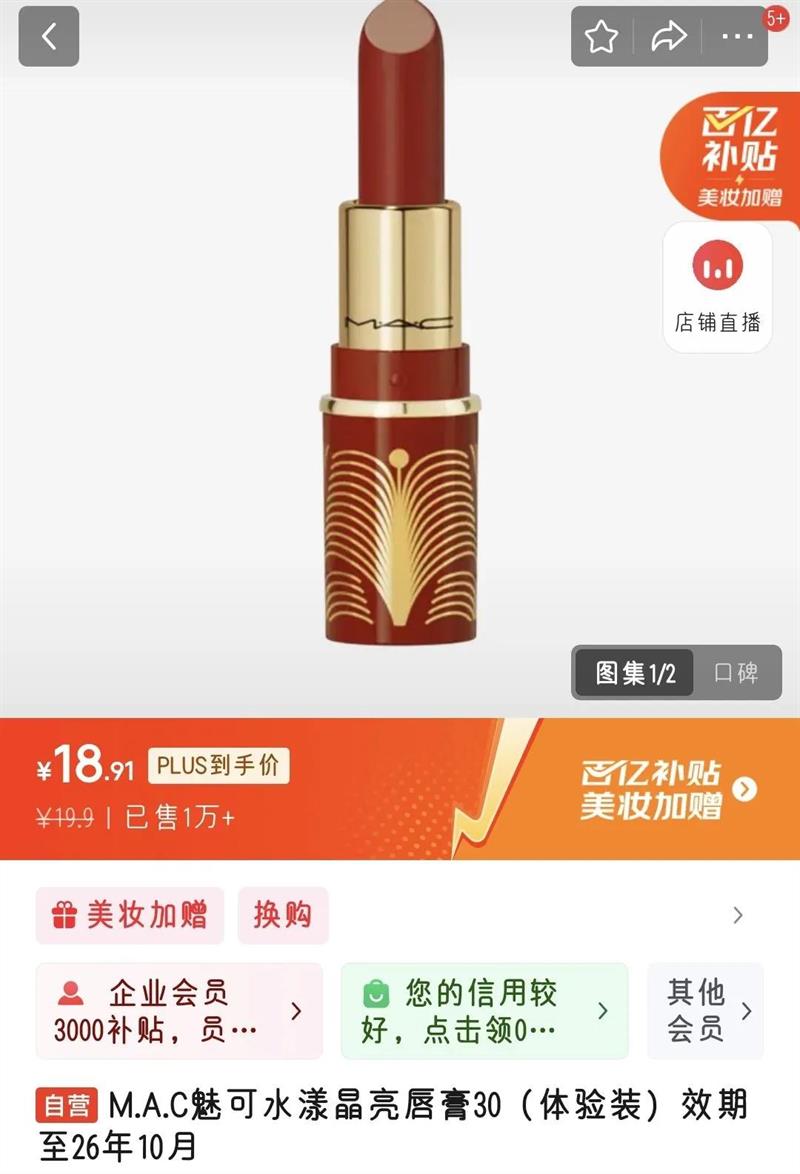Expand the promotions row chevron
800x1174 pixels.
738,915
